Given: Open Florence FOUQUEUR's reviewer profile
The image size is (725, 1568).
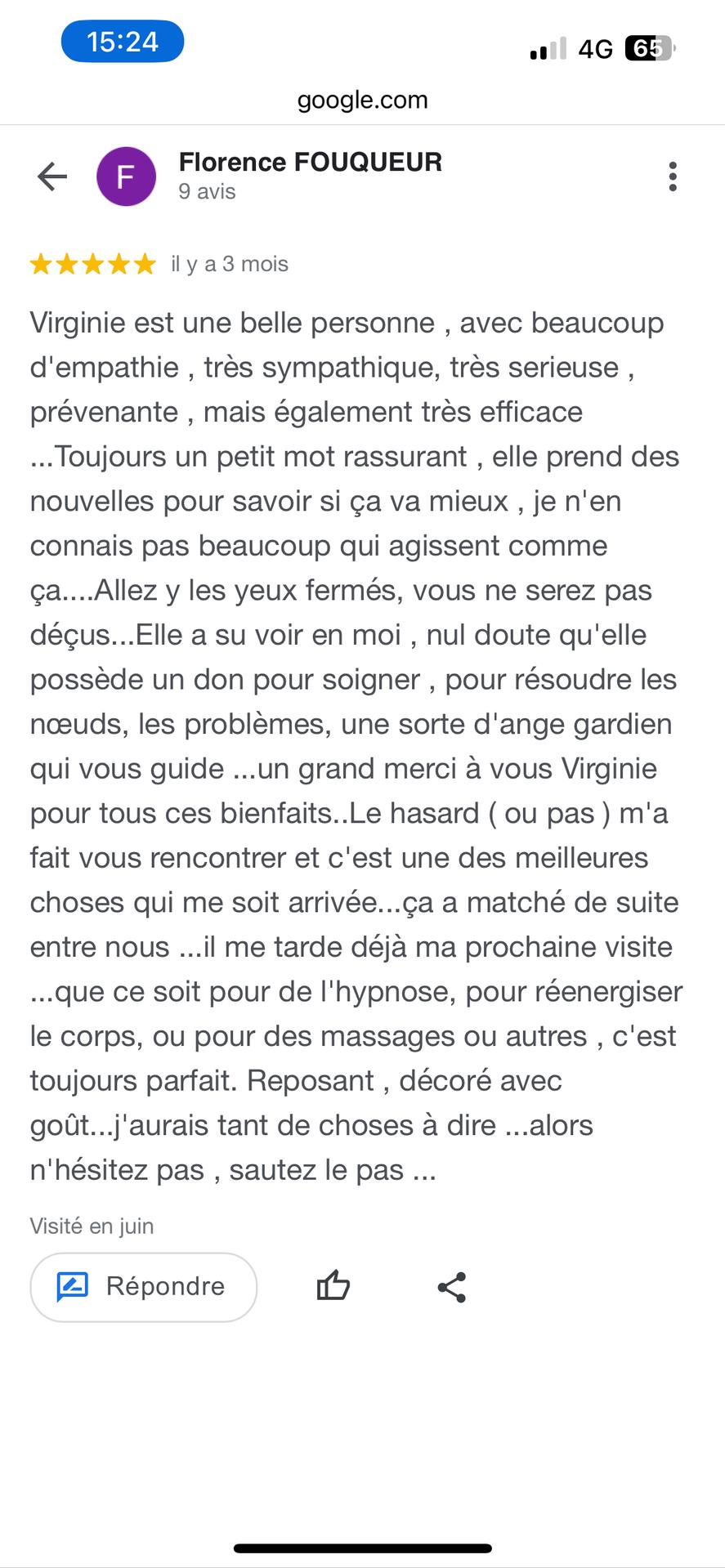Looking at the screenshot, I should [x=311, y=162].
